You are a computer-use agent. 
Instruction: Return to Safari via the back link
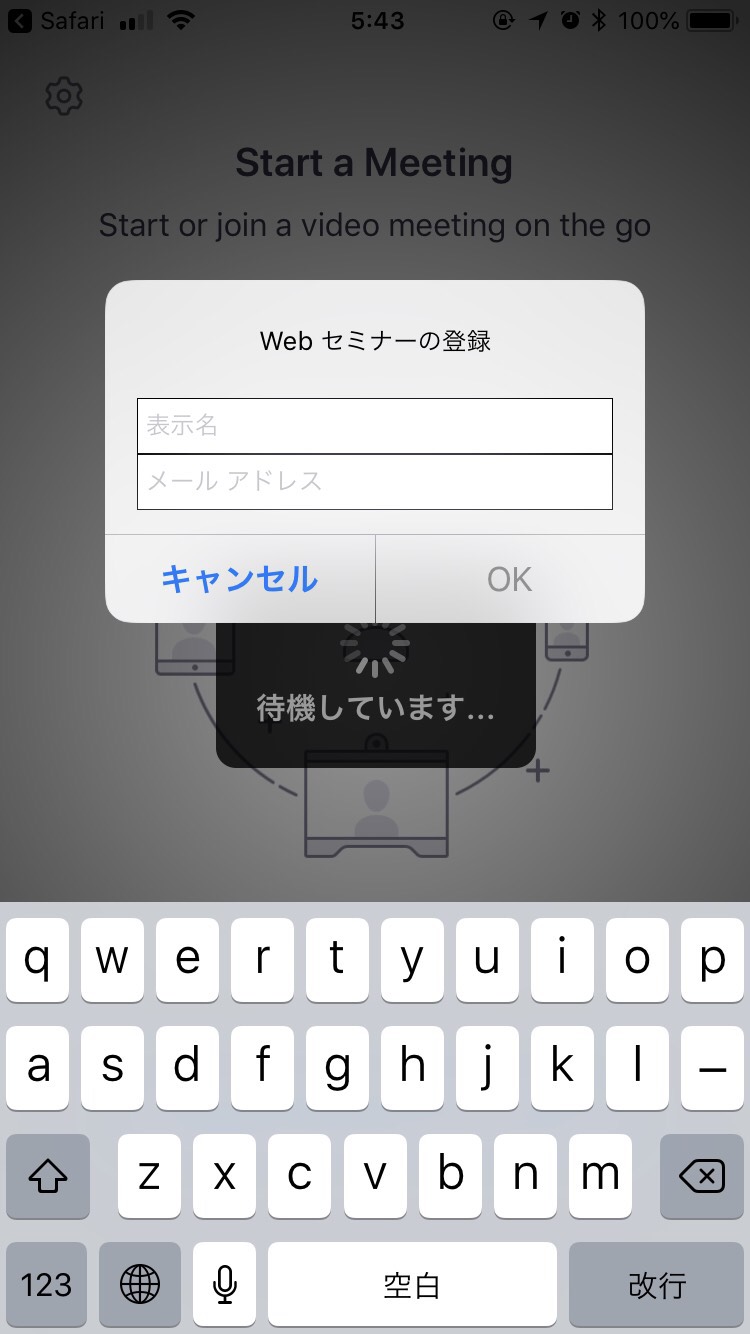[56, 20]
